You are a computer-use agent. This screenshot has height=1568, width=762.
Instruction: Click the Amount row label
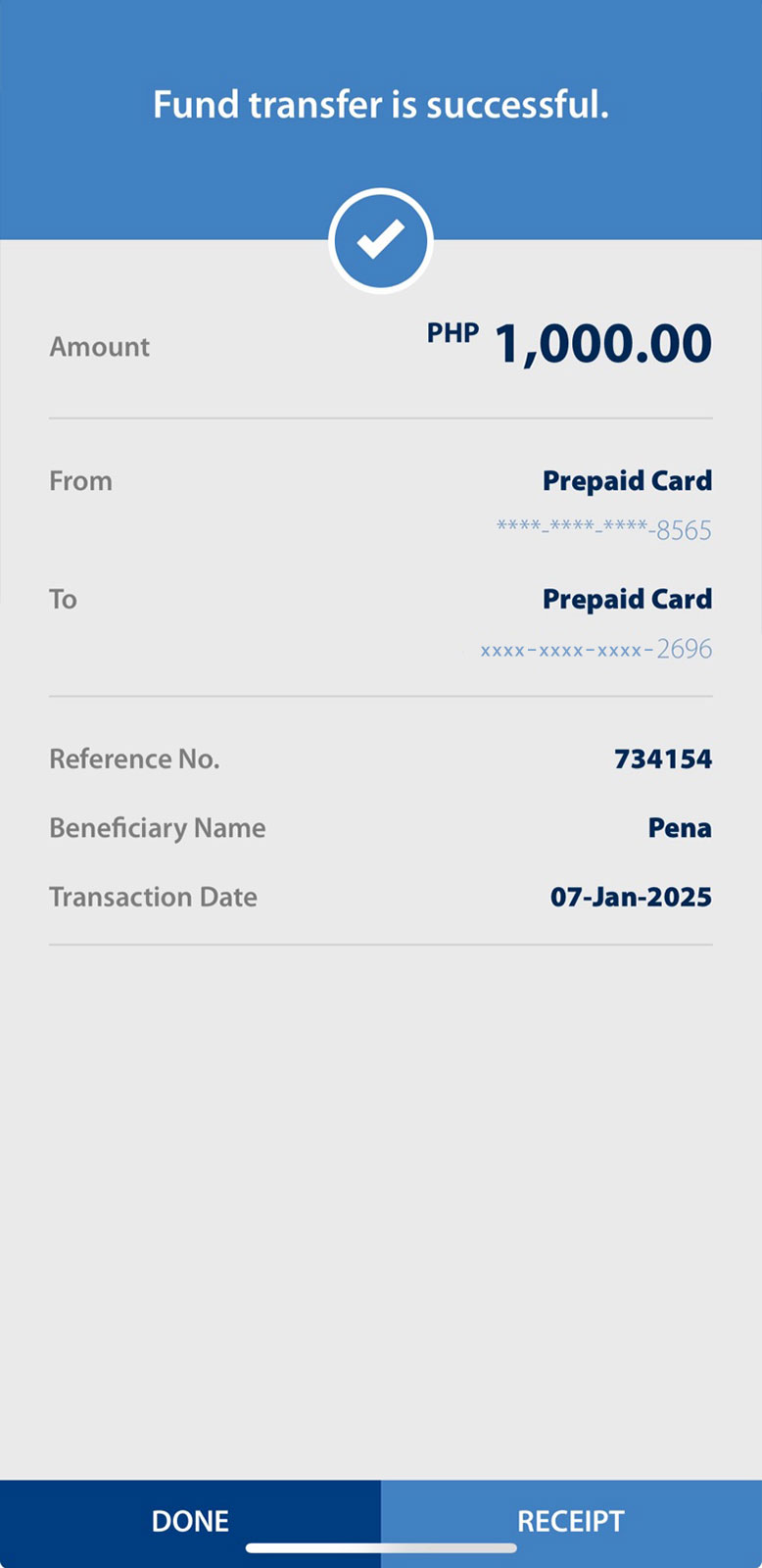point(99,346)
